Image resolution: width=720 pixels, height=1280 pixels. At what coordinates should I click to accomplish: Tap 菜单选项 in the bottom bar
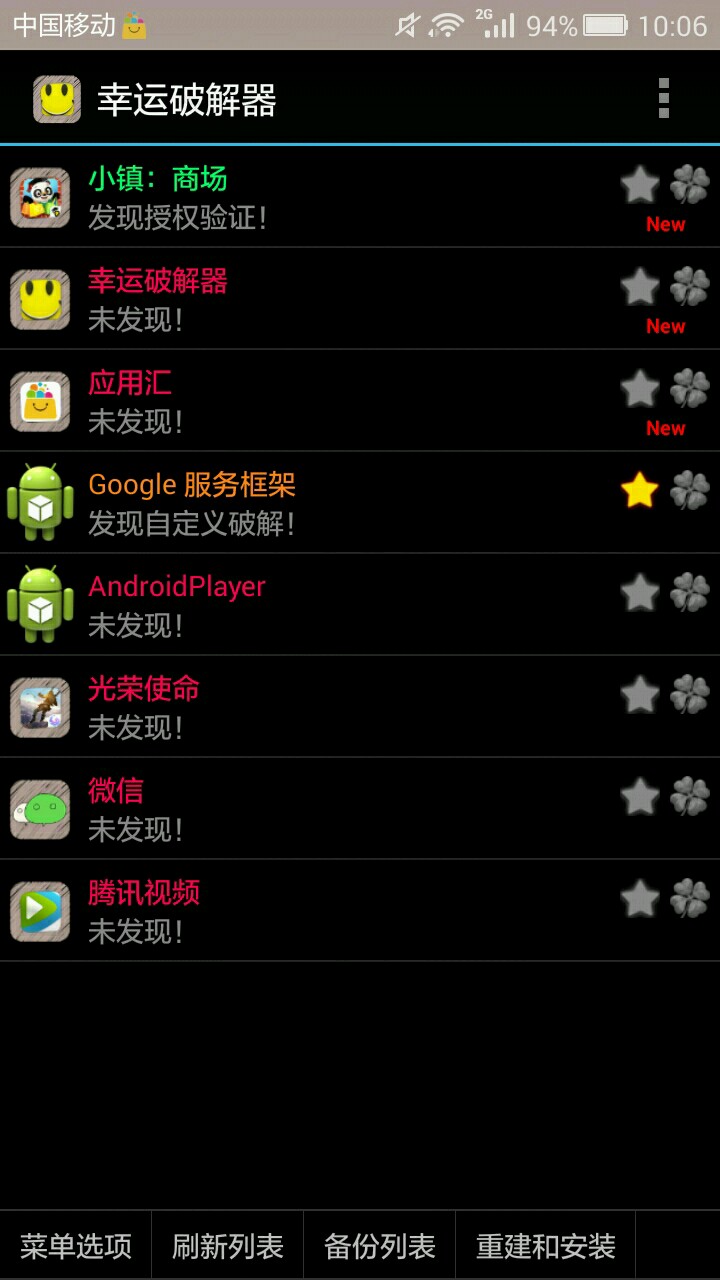pos(76,1246)
